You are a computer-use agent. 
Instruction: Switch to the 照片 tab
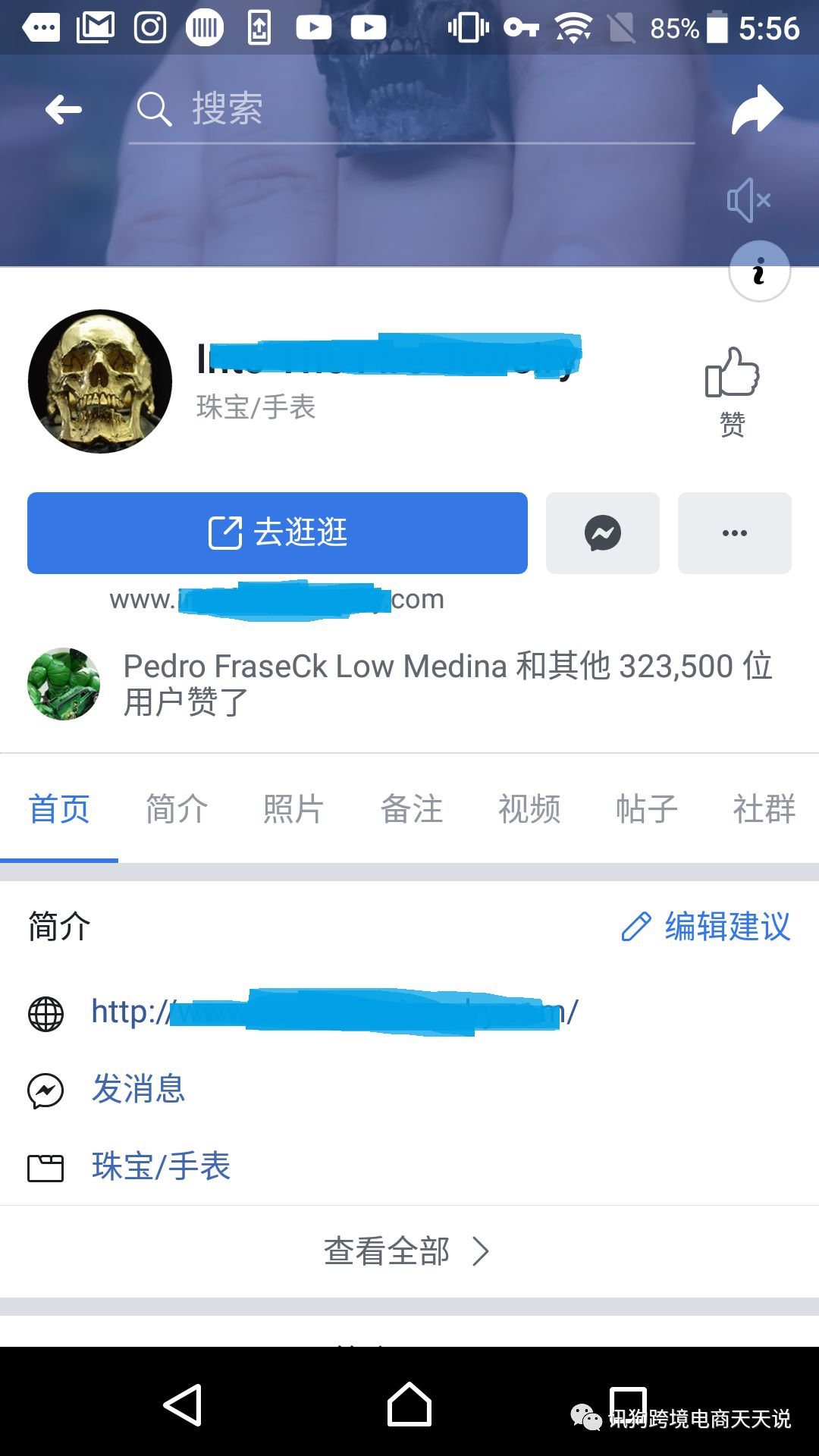tap(294, 809)
